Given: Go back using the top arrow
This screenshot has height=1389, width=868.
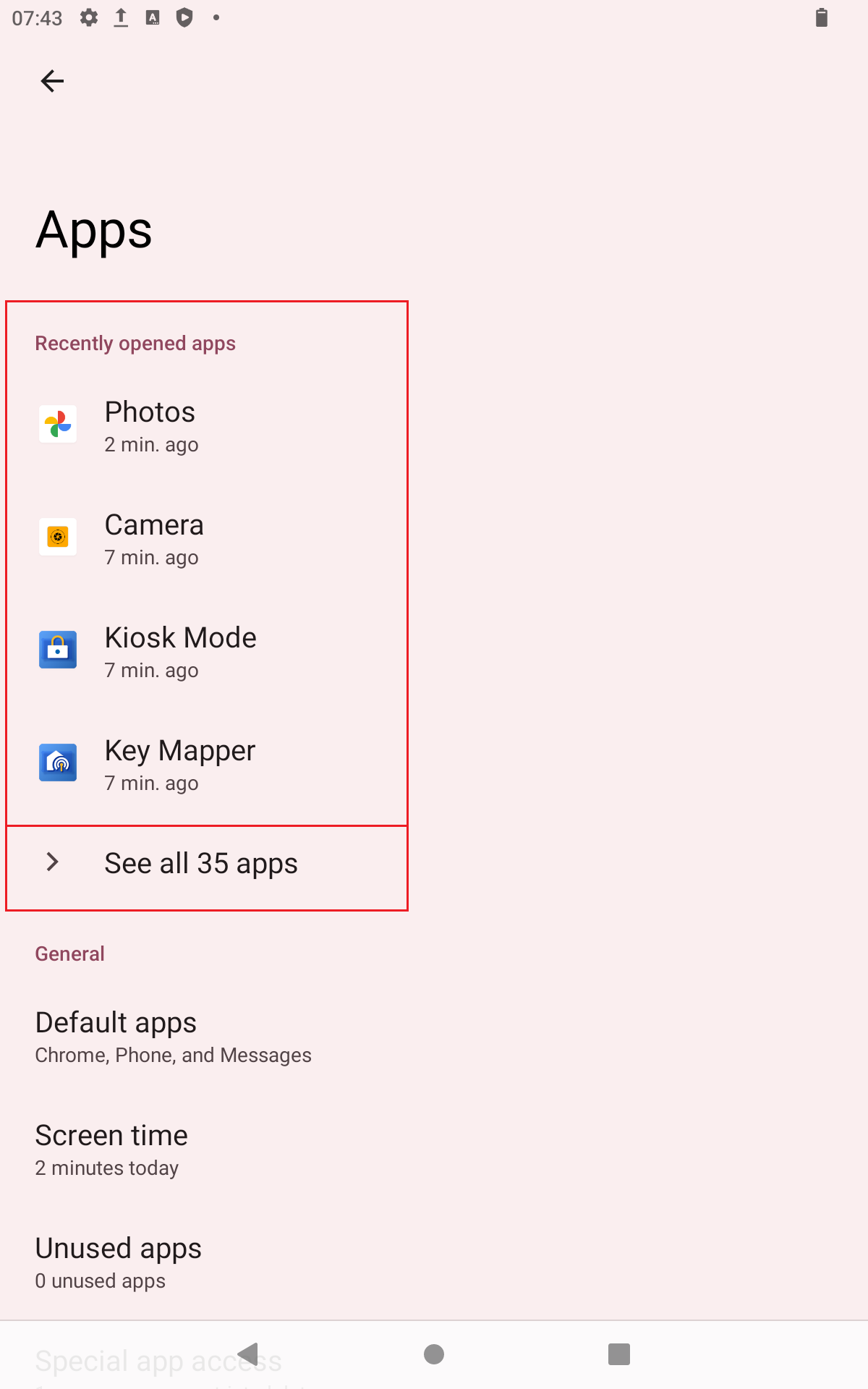Looking at the screenshot, I should coord(52,81).
